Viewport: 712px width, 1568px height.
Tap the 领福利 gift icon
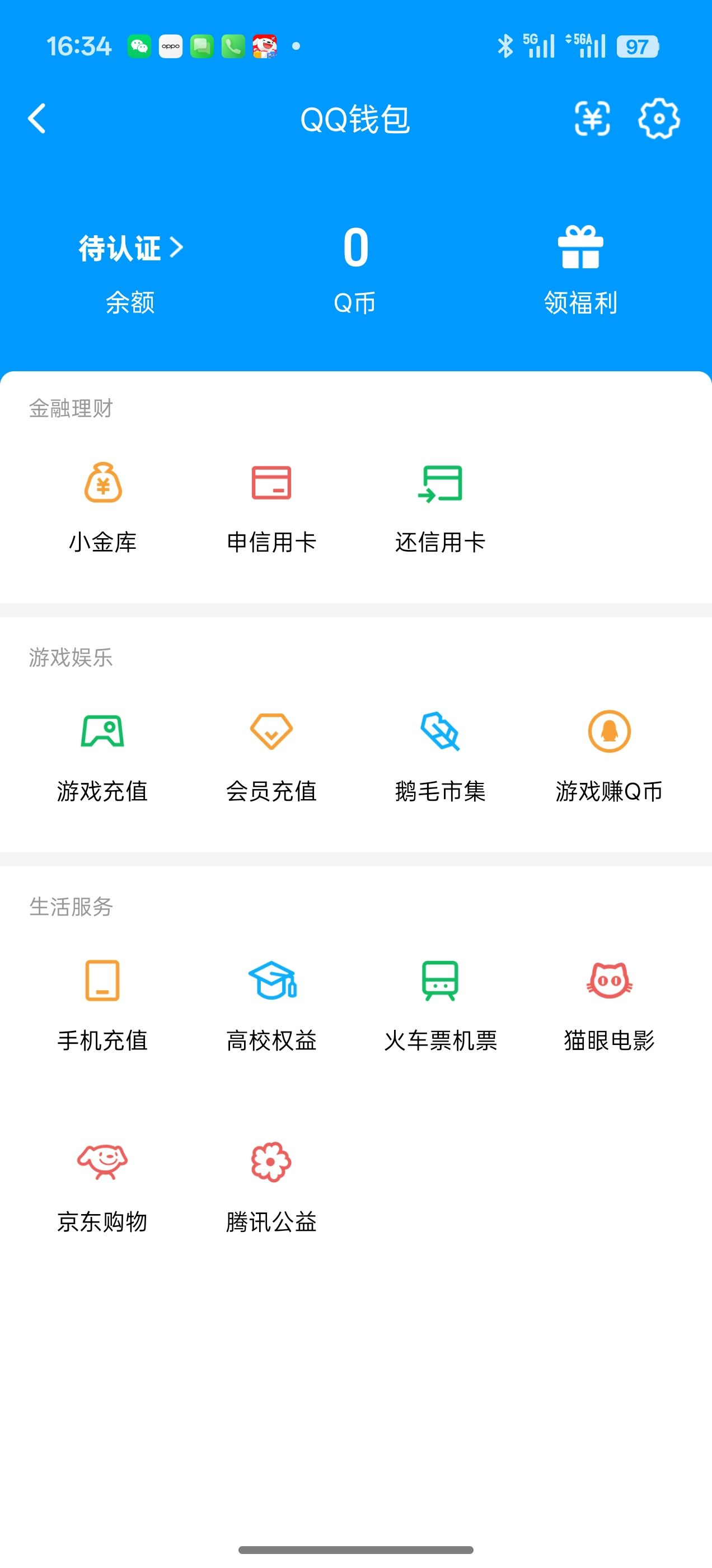pyautogui.click(x=582, y=248)
